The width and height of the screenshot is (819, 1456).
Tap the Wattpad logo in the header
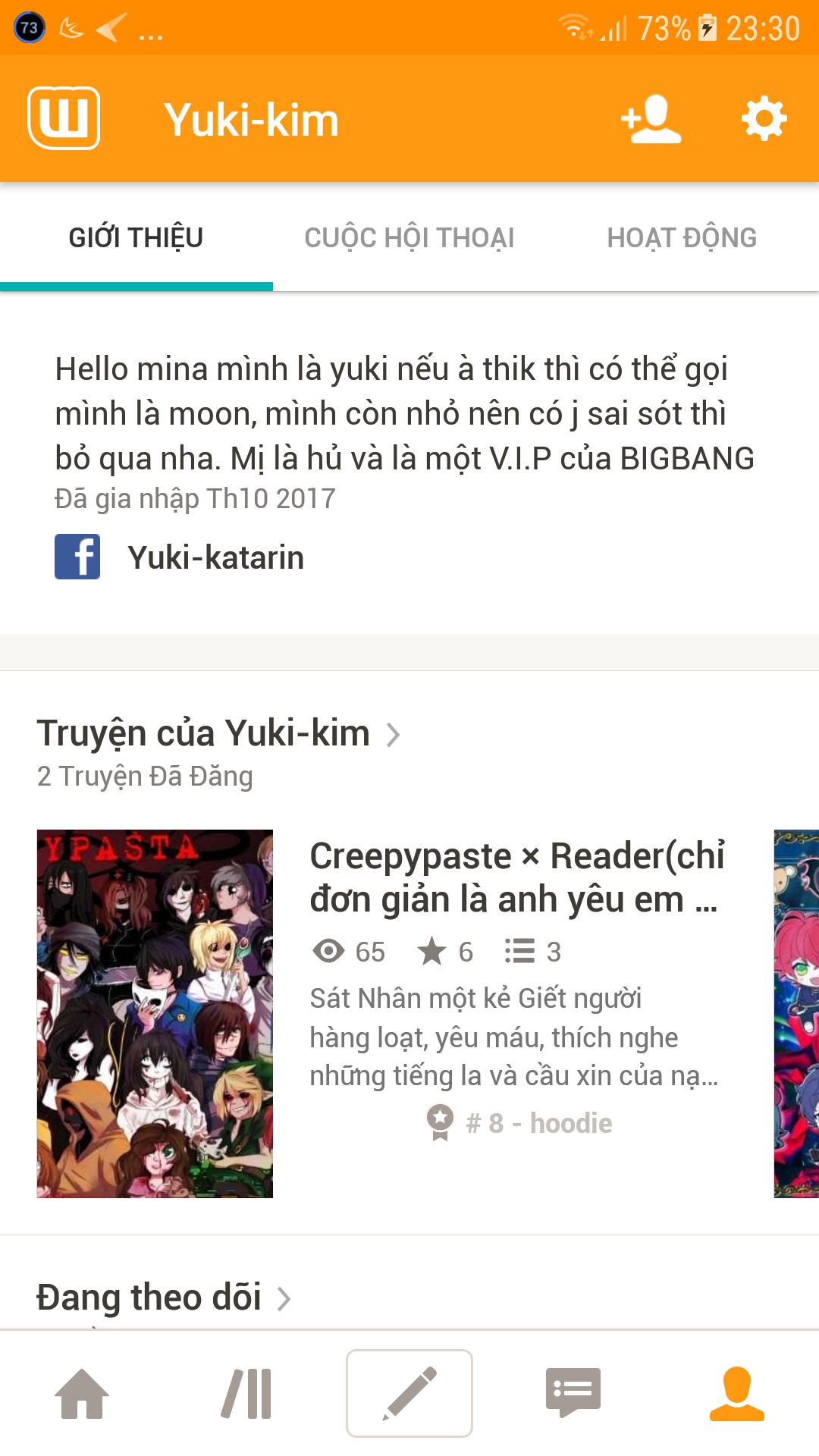point(64,118)
